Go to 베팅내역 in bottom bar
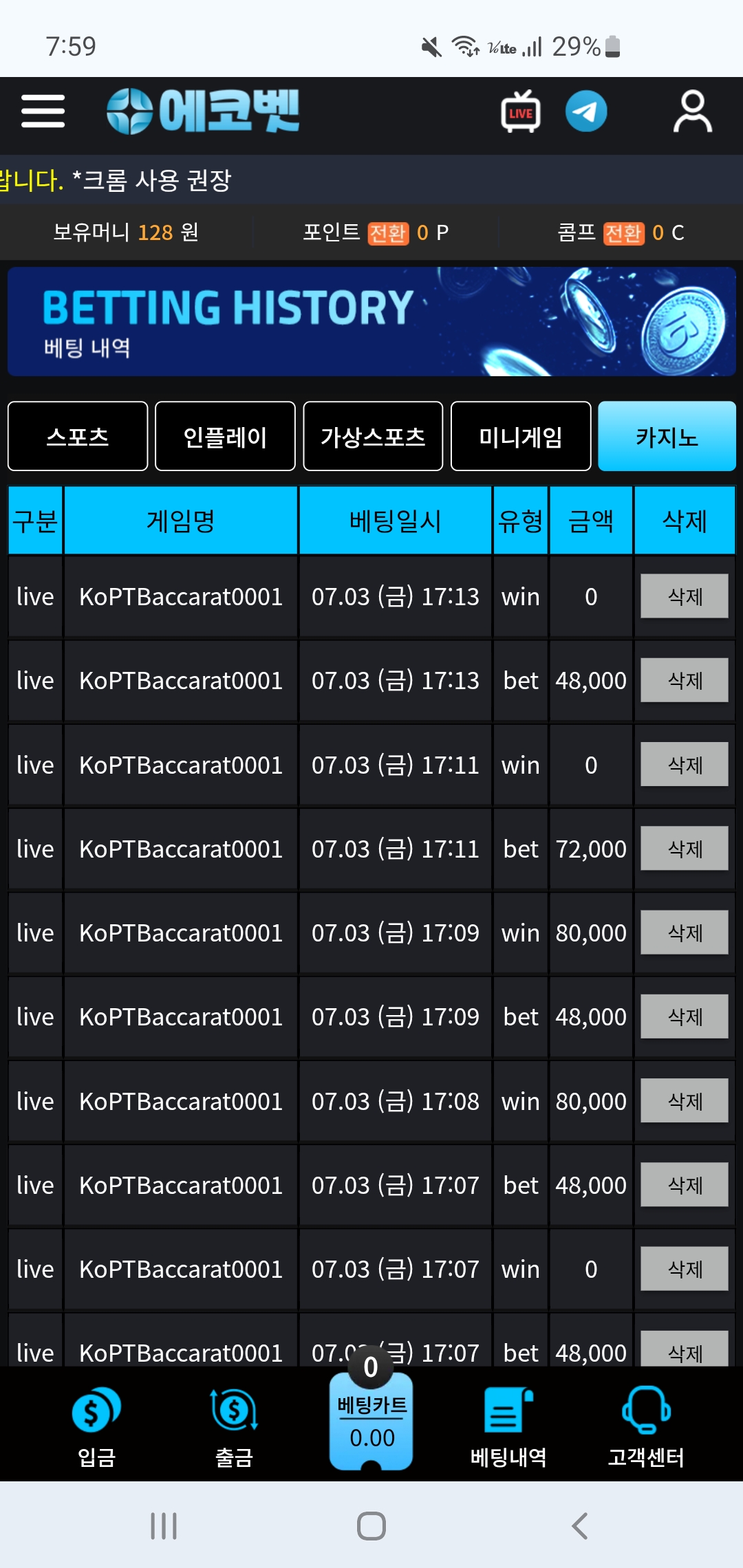 (x=508, y=1427)
